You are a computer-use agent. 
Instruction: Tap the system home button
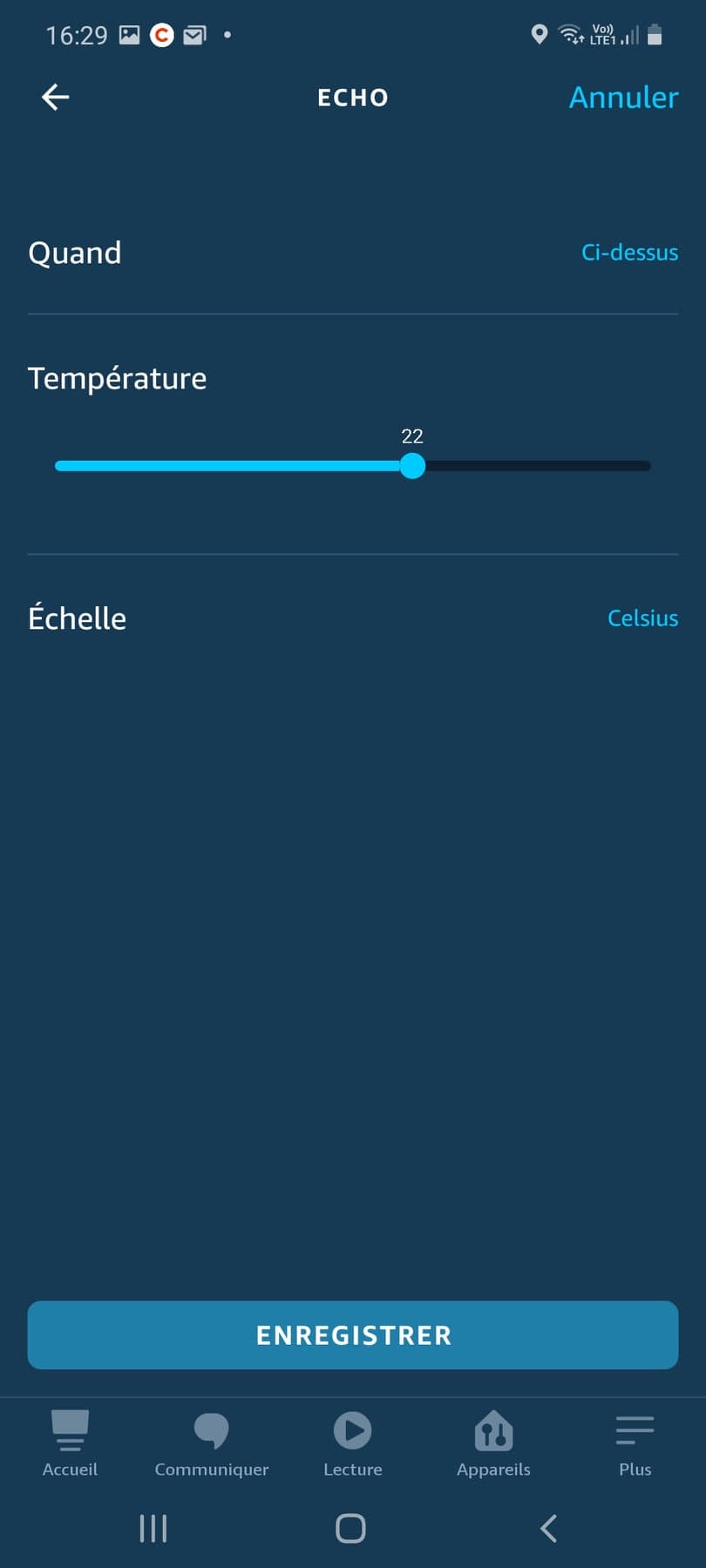point(350,1528)
